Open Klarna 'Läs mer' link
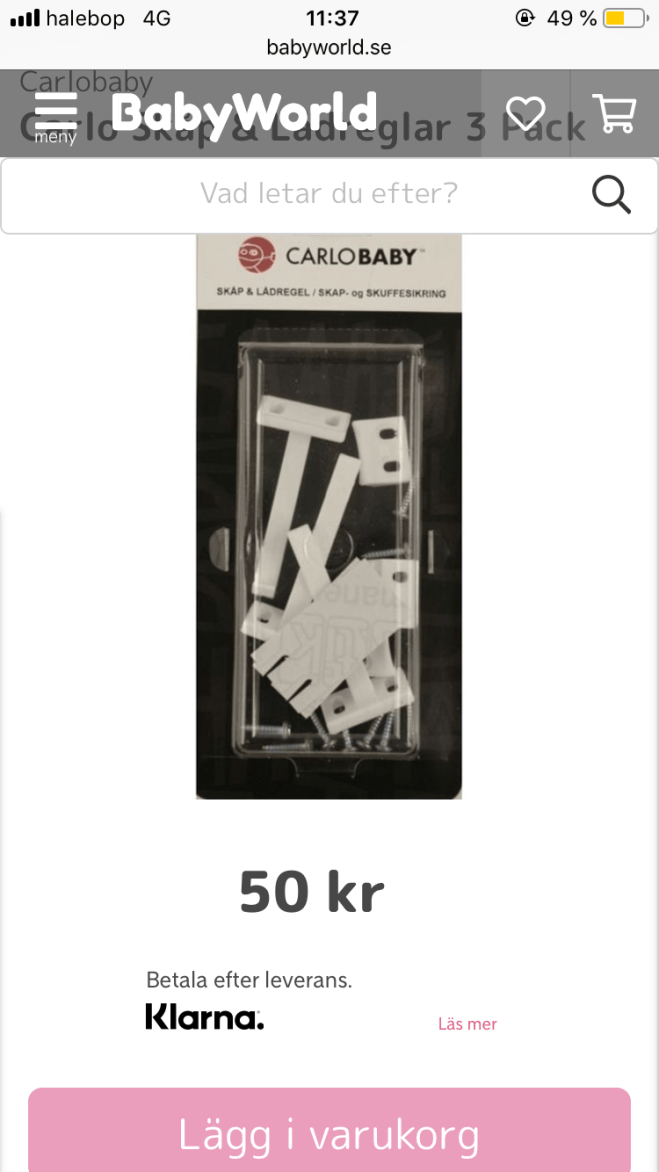The width and height of the screenshot is (659, 1172). [x=467, y=1024]
